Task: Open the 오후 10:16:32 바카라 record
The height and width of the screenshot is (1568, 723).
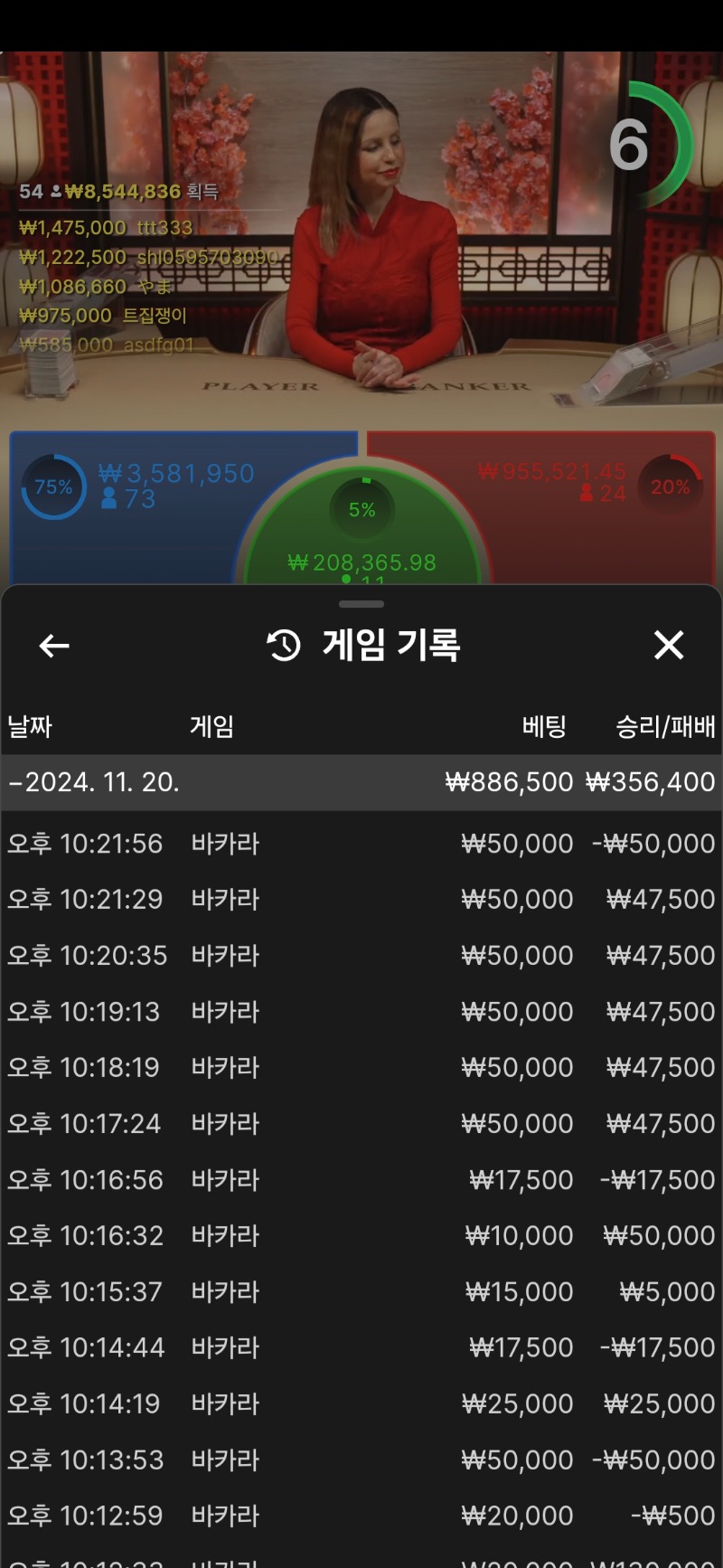Action: [361, 1236]
